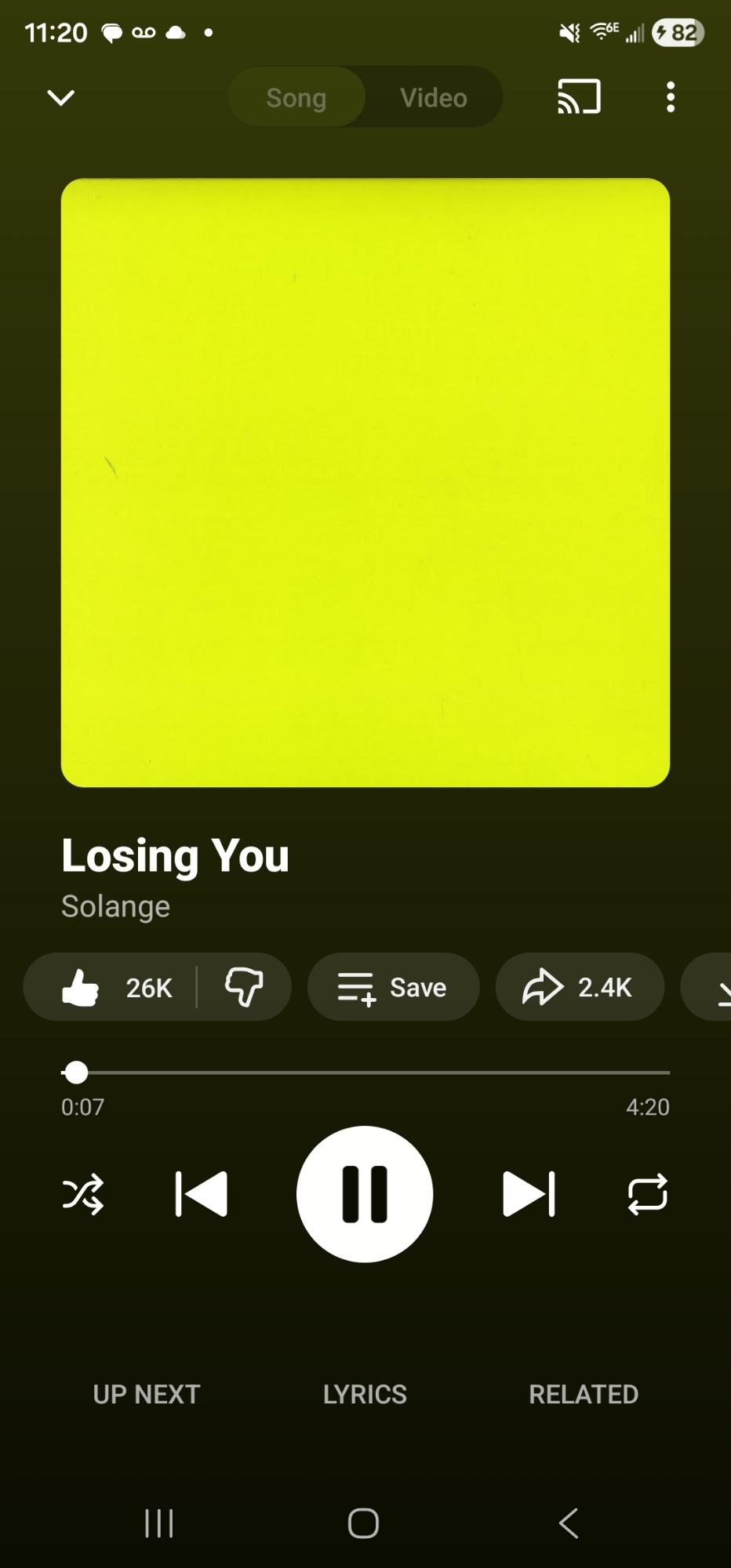Skip to the previous track

coord(202,1194)
